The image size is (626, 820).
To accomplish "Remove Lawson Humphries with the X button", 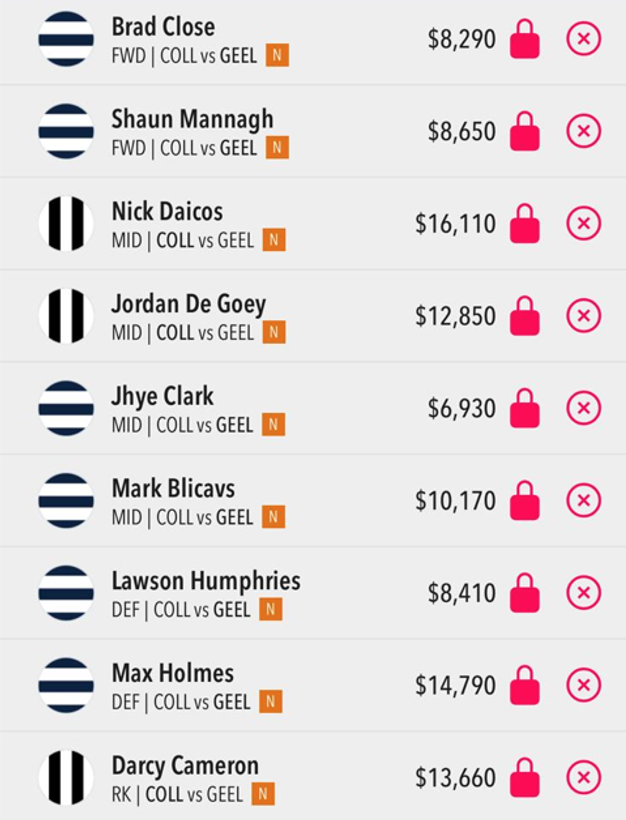I will point(584,593).
